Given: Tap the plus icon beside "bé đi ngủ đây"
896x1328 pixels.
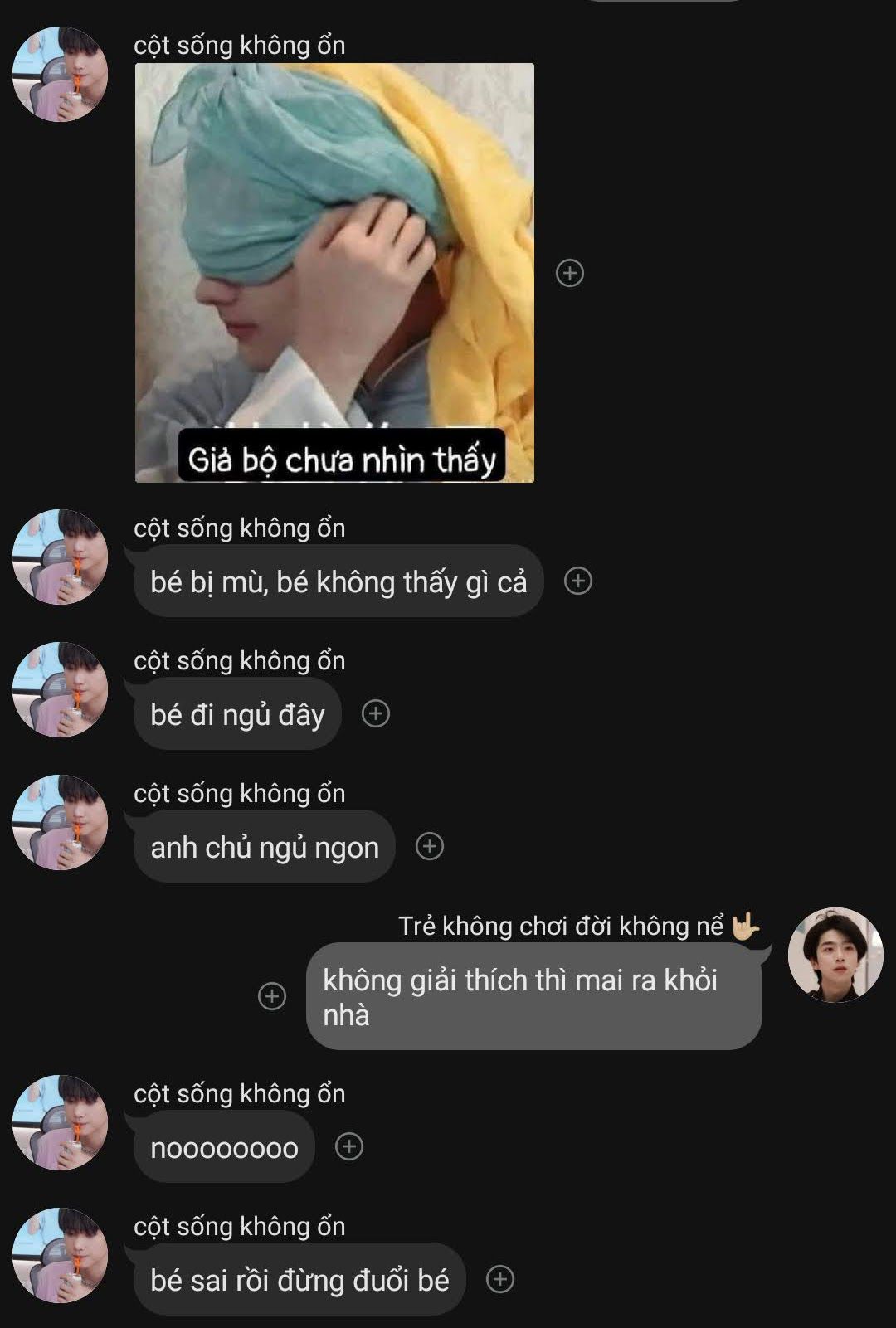Looking at the screenshot, I should pyautogui.click(x=376, y=713).
